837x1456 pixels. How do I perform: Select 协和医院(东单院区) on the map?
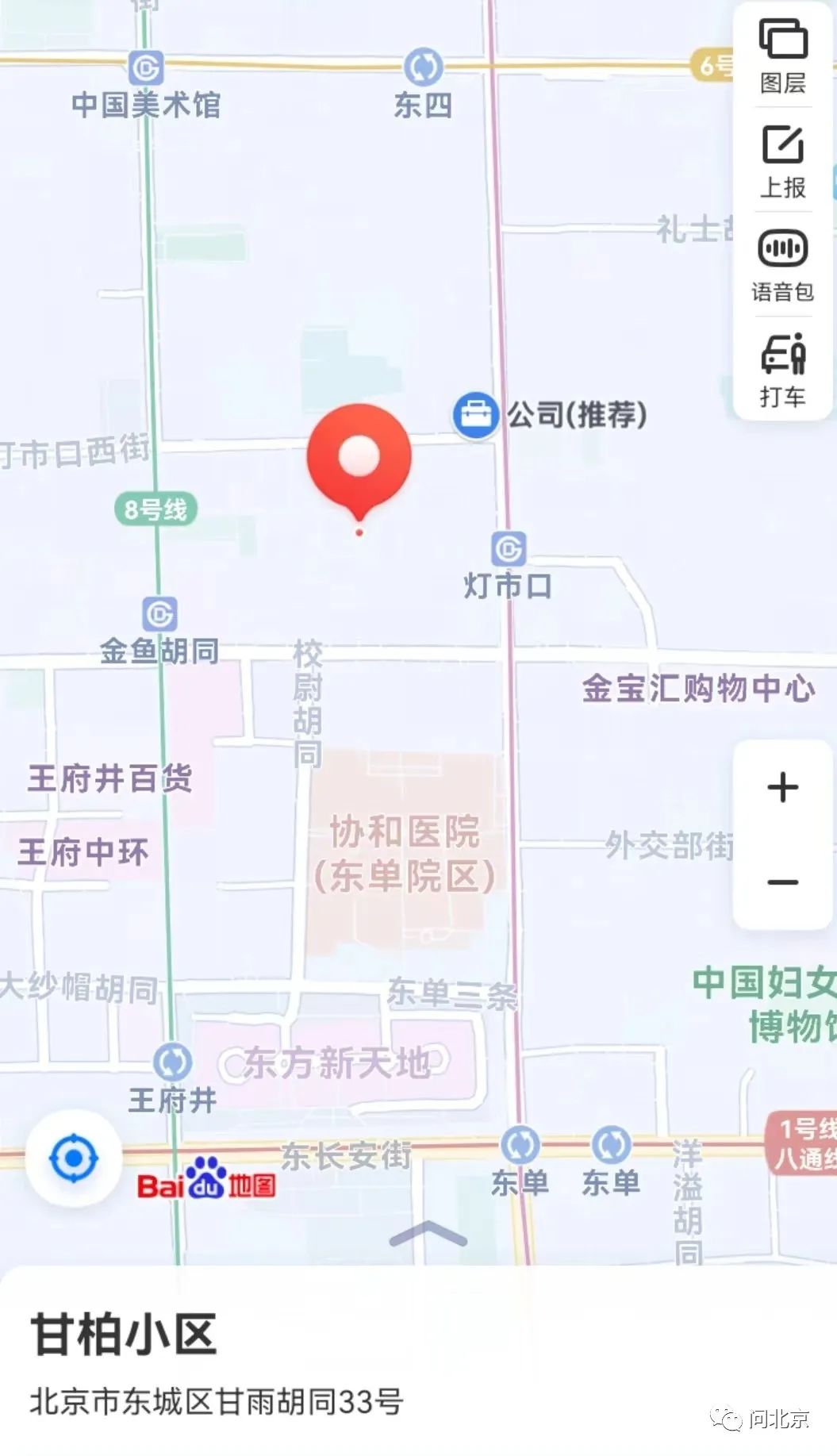pyautogui.click(x=404, y=854)
